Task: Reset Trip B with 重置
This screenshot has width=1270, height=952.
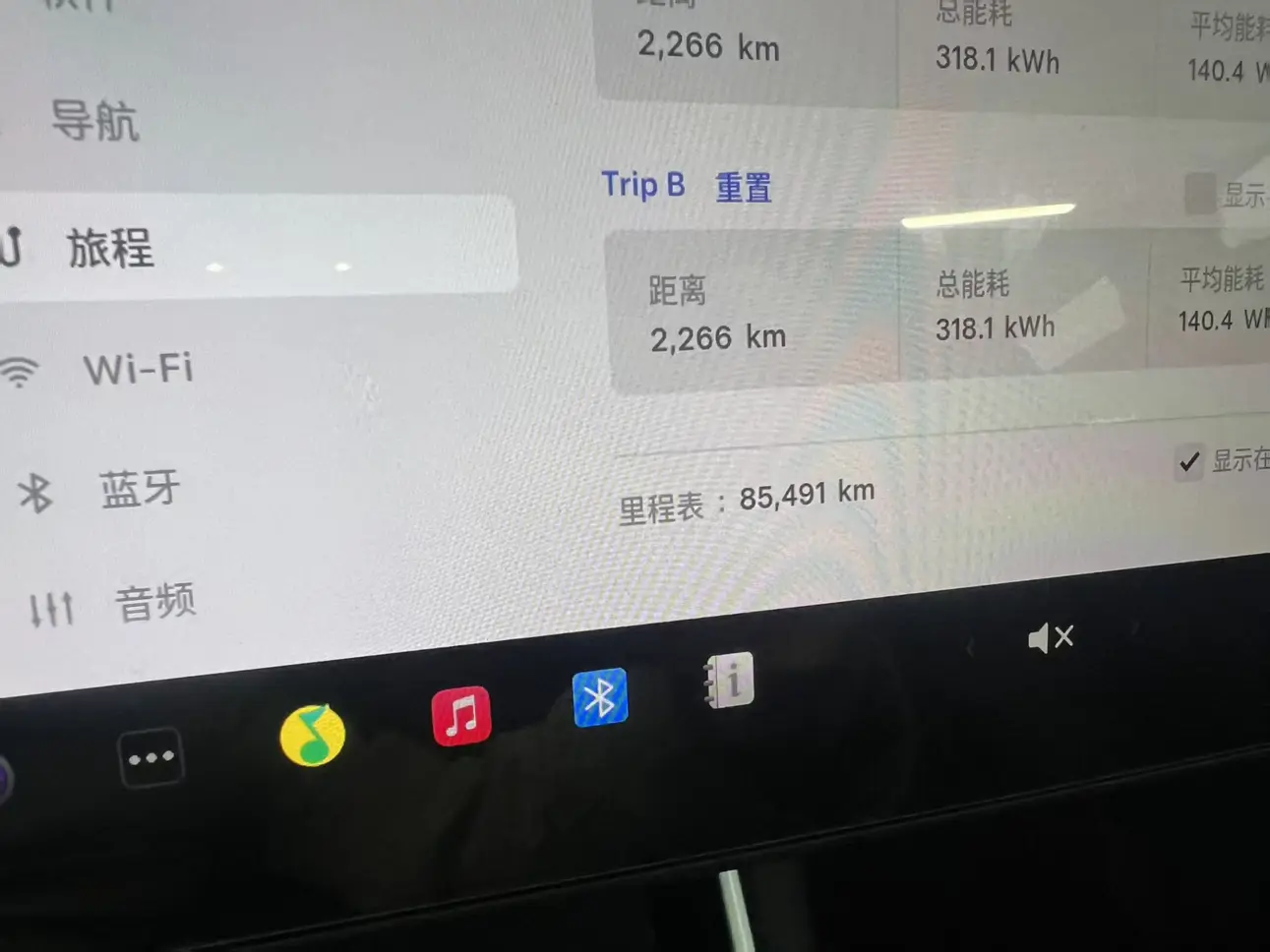Action: [743, 187]
